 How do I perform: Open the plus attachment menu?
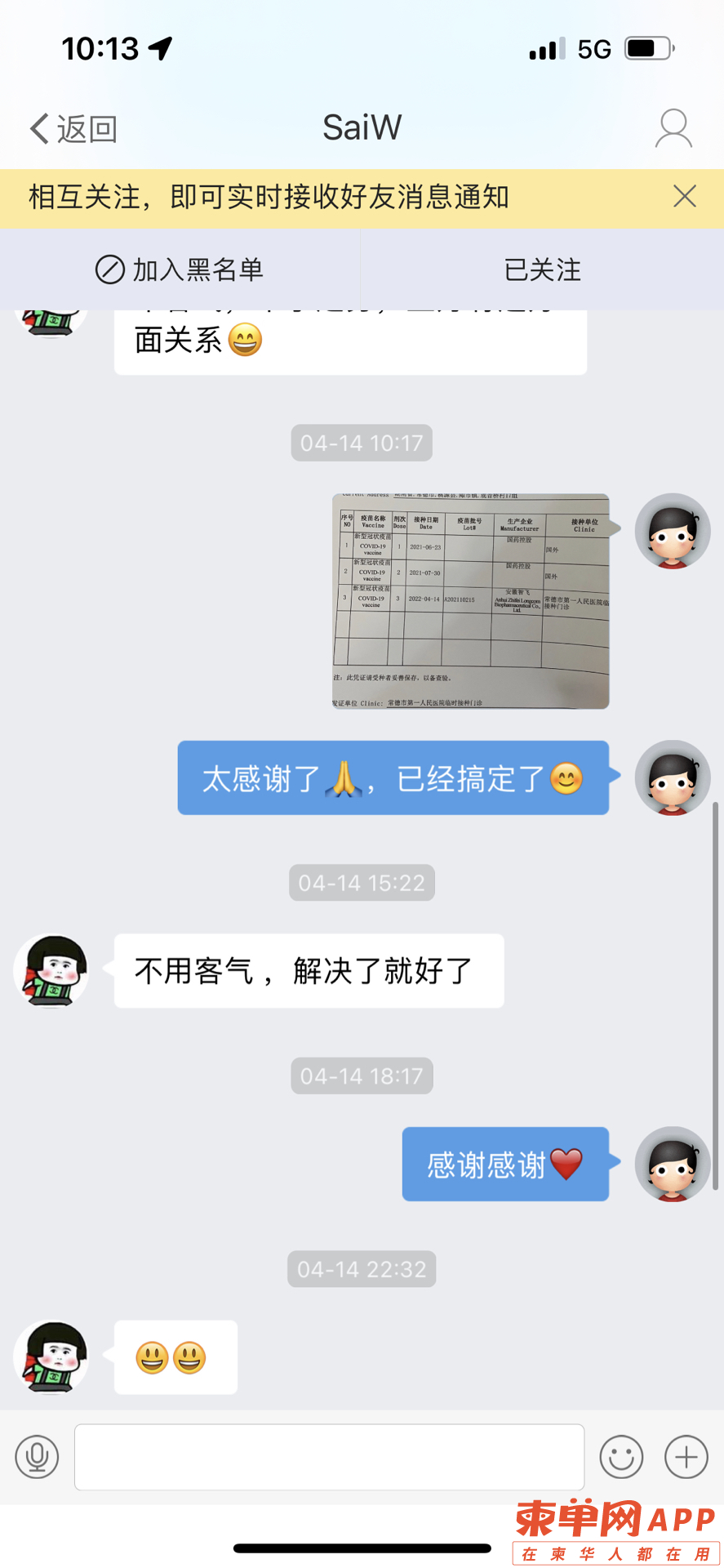click(x=686, y=1457)
